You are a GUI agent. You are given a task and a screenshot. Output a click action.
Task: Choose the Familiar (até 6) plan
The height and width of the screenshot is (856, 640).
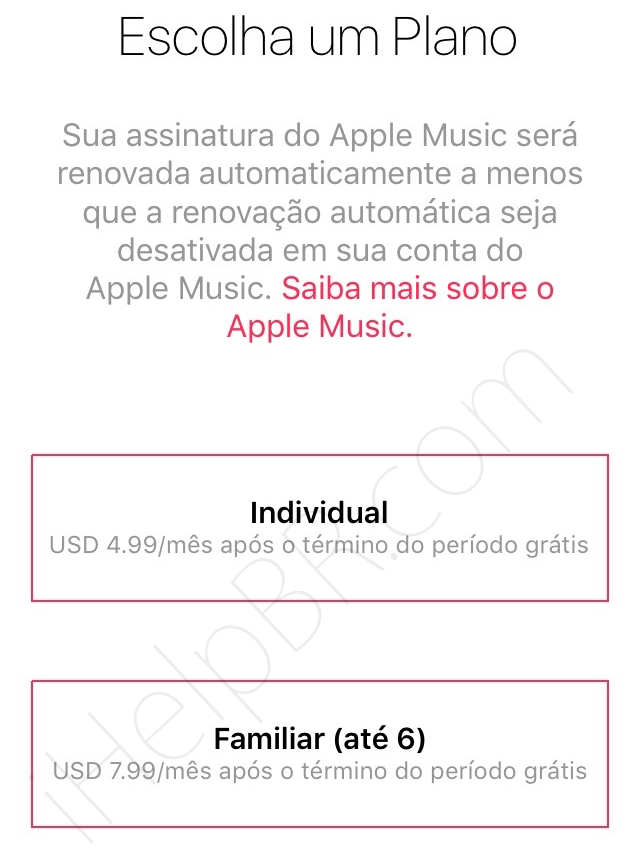click(319, 753)
